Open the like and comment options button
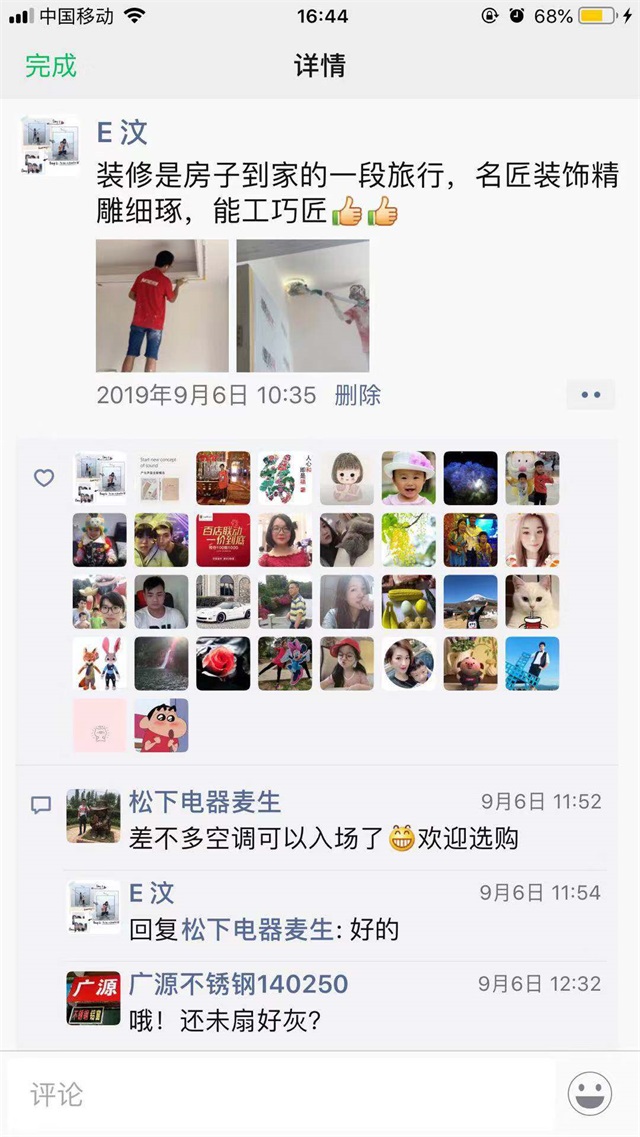Viewport: 640px width, 1137px height. pos(590,395)
